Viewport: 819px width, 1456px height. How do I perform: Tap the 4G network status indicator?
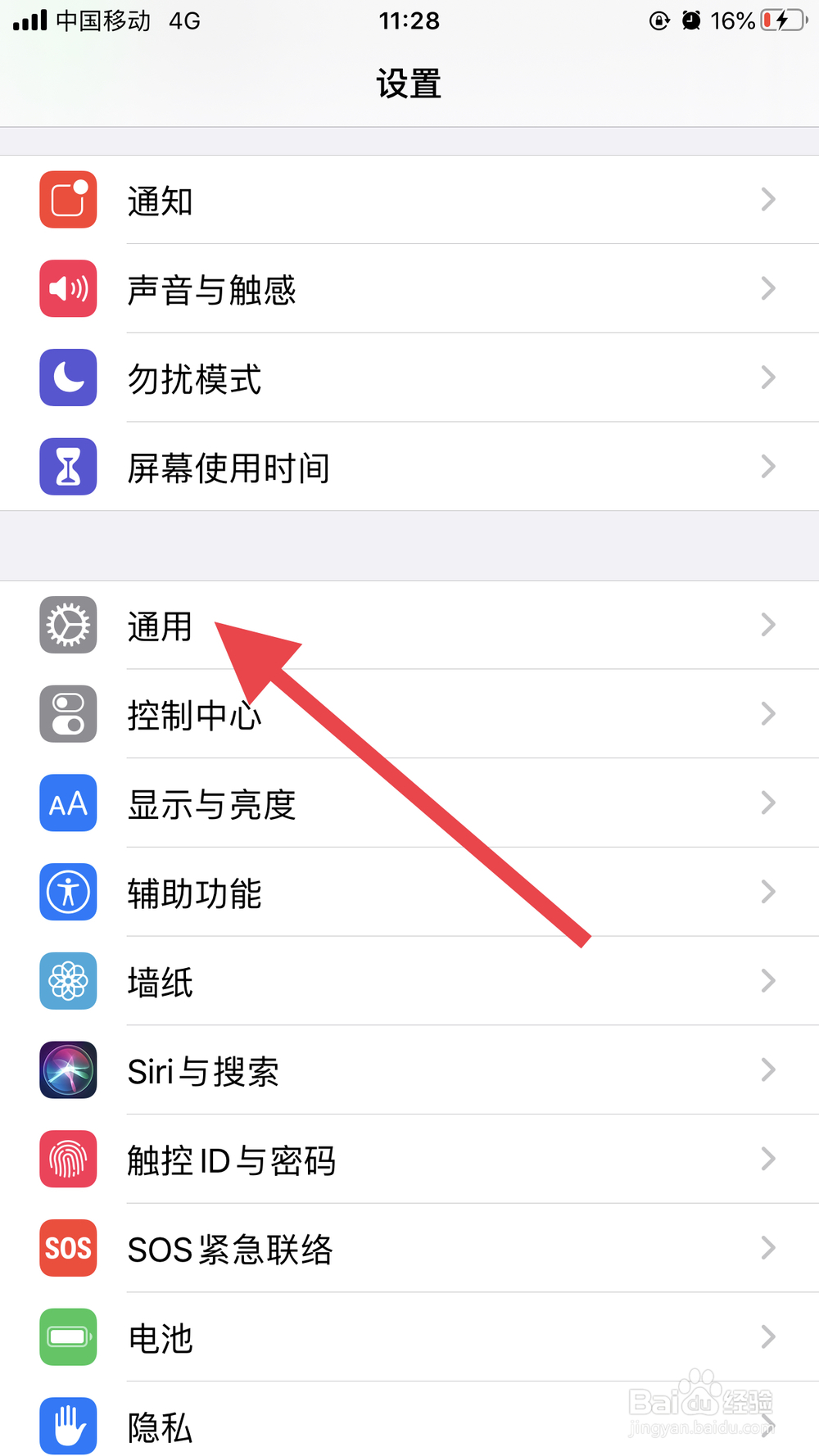pos(185,21)
